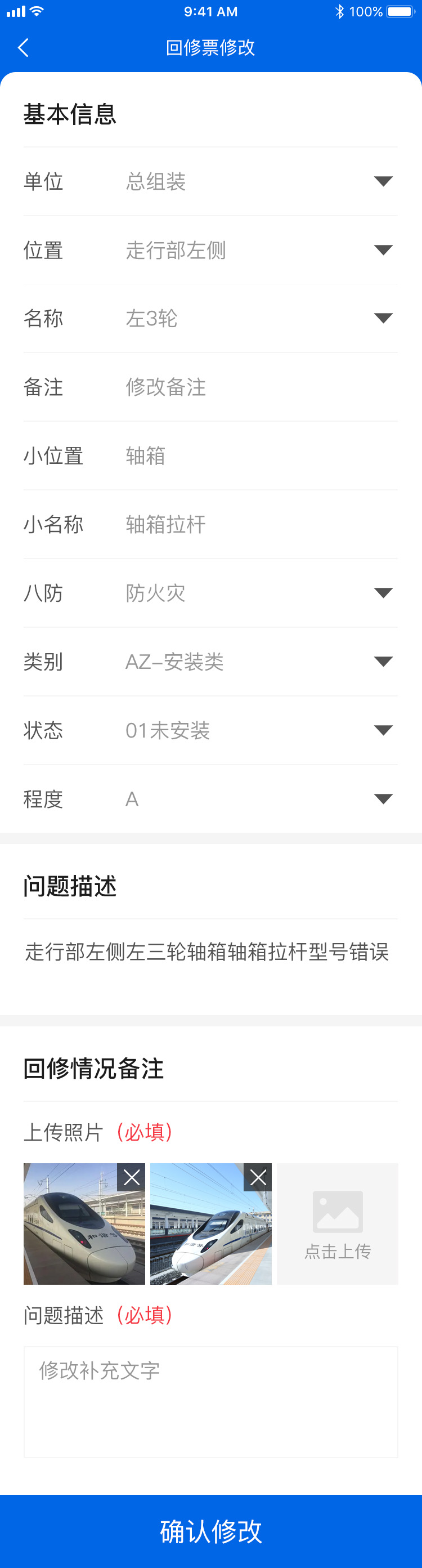Open the 八防 dropdown
The height and width of the screenshot is (1568, 422).
pos(383,593)
